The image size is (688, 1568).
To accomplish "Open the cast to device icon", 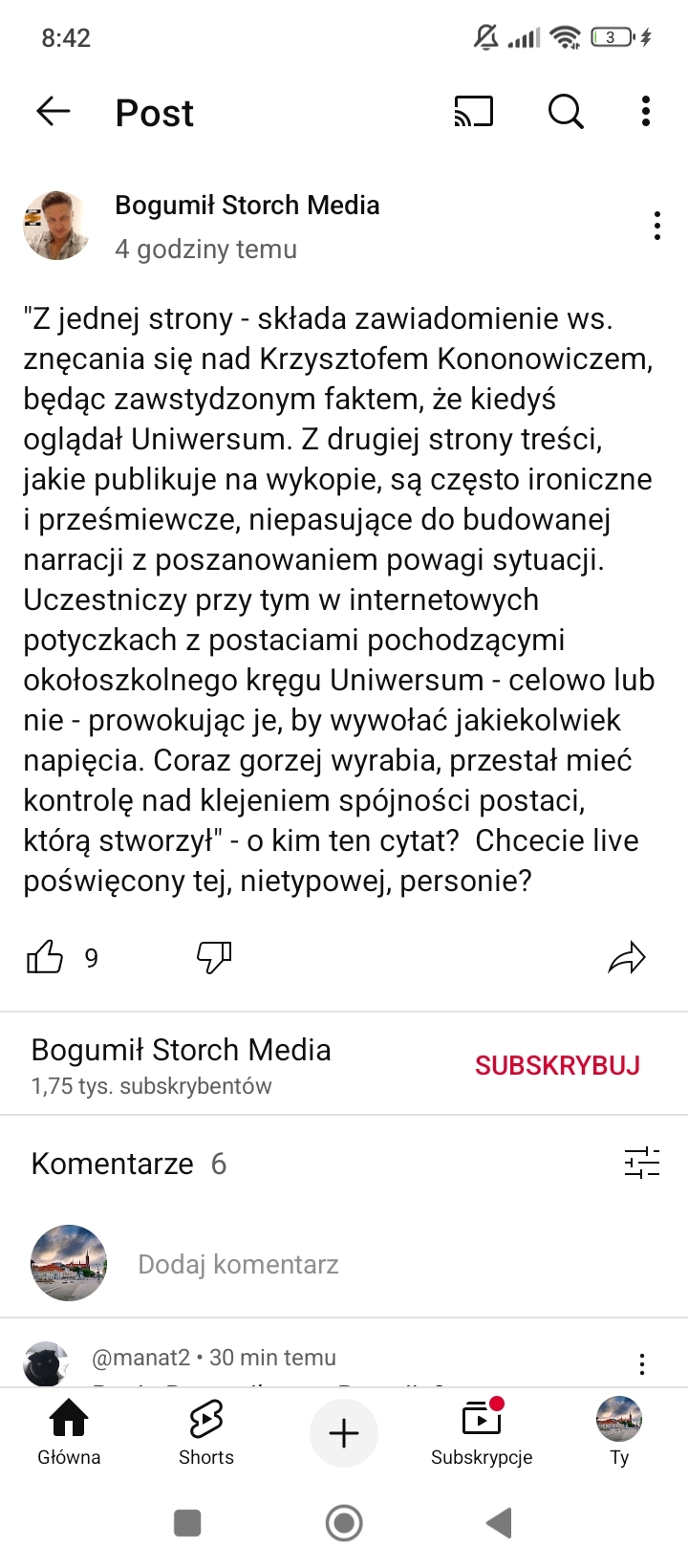I will tap(473, 113).
